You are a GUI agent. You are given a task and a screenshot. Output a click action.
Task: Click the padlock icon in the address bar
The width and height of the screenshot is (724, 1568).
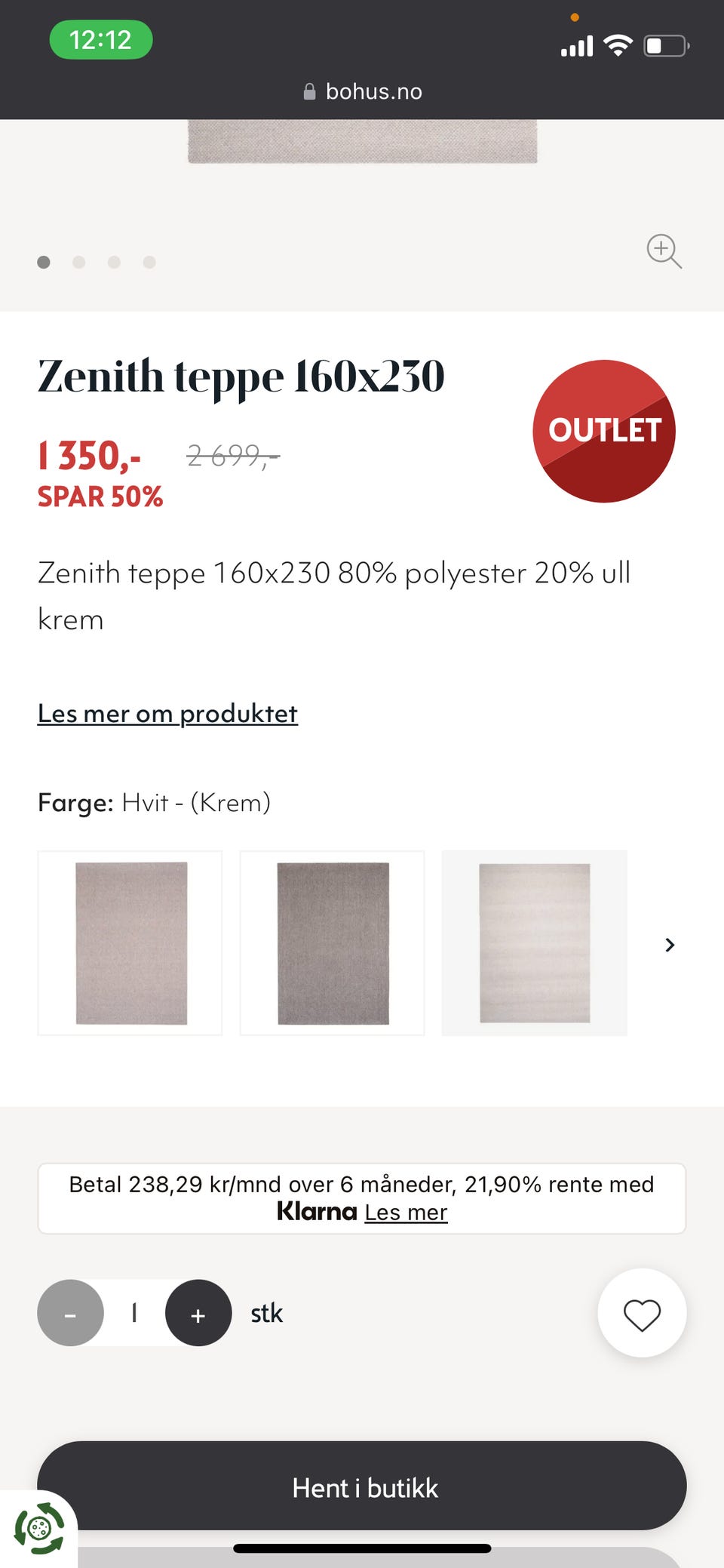(309, 91)
